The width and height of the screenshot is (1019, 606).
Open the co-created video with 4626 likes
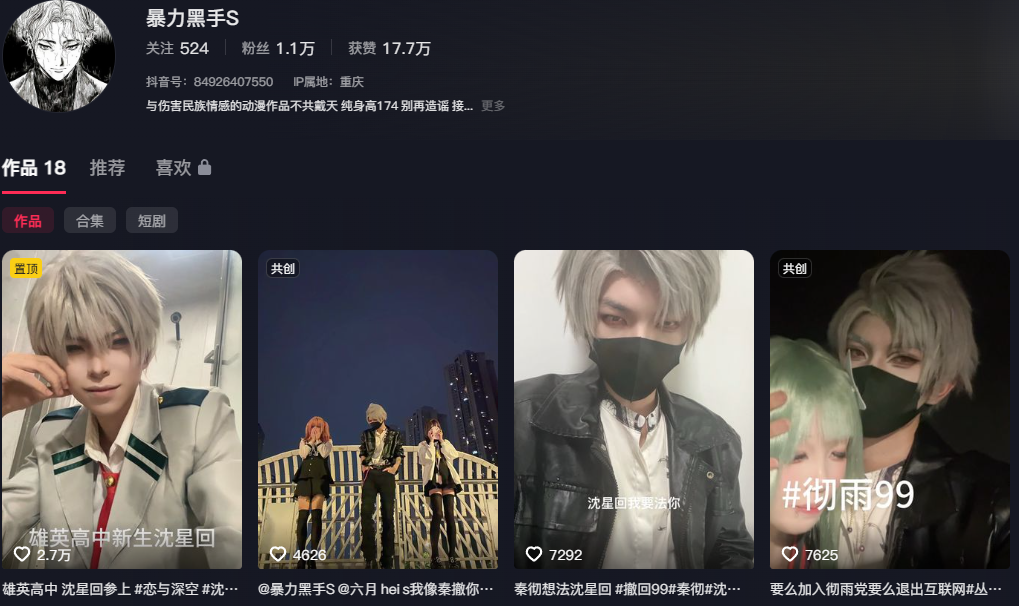(x=378, y=410)
